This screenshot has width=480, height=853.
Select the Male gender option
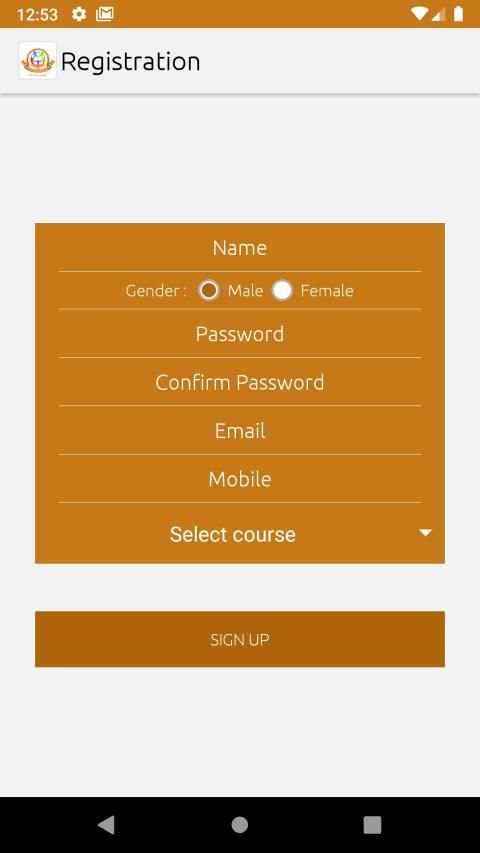point(208,290)
